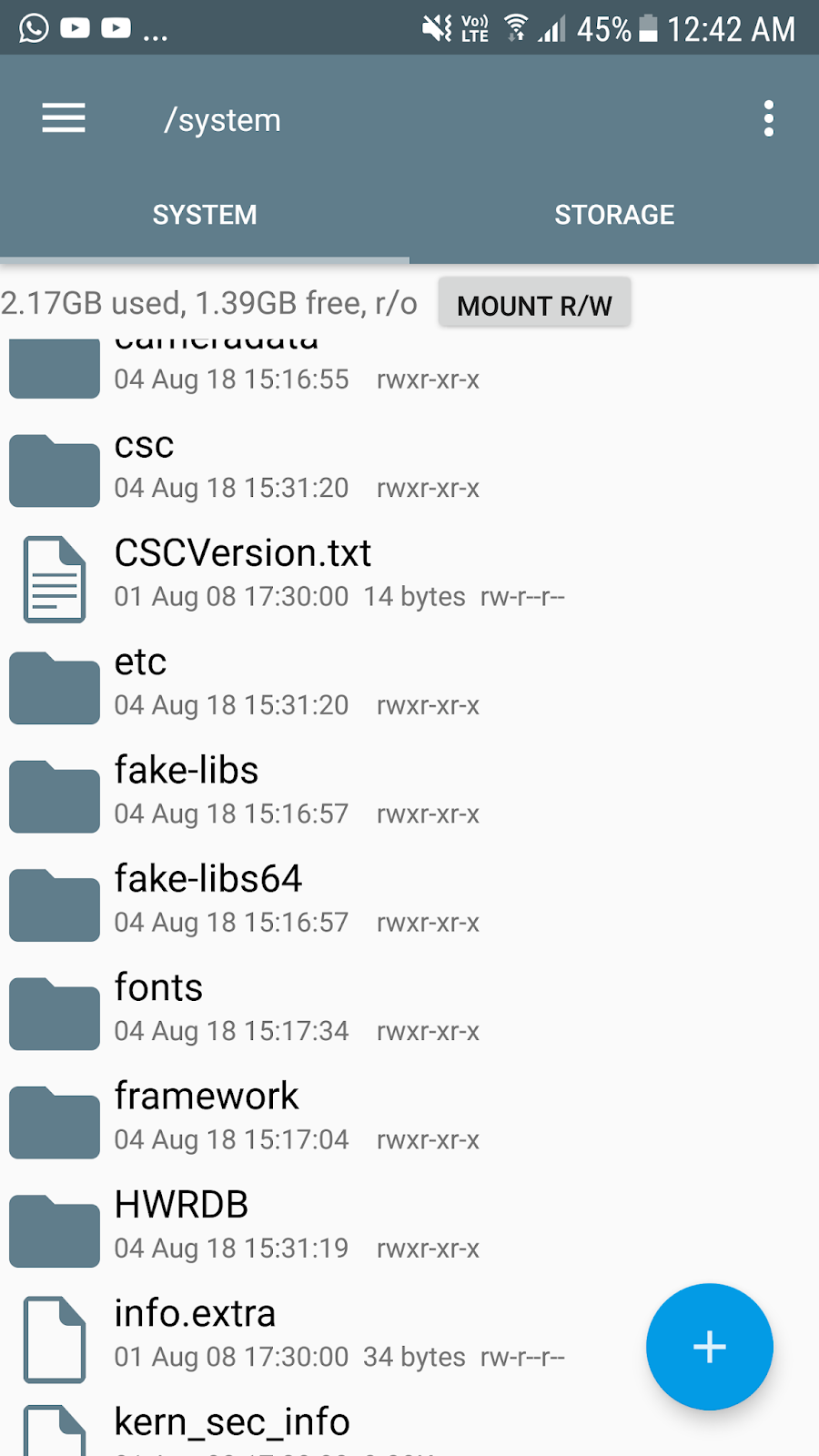This screenshot has height=1456, width=819.
Task: Select the SYSTEM tab
Action: pyautogui.click(x=205, y=215)
